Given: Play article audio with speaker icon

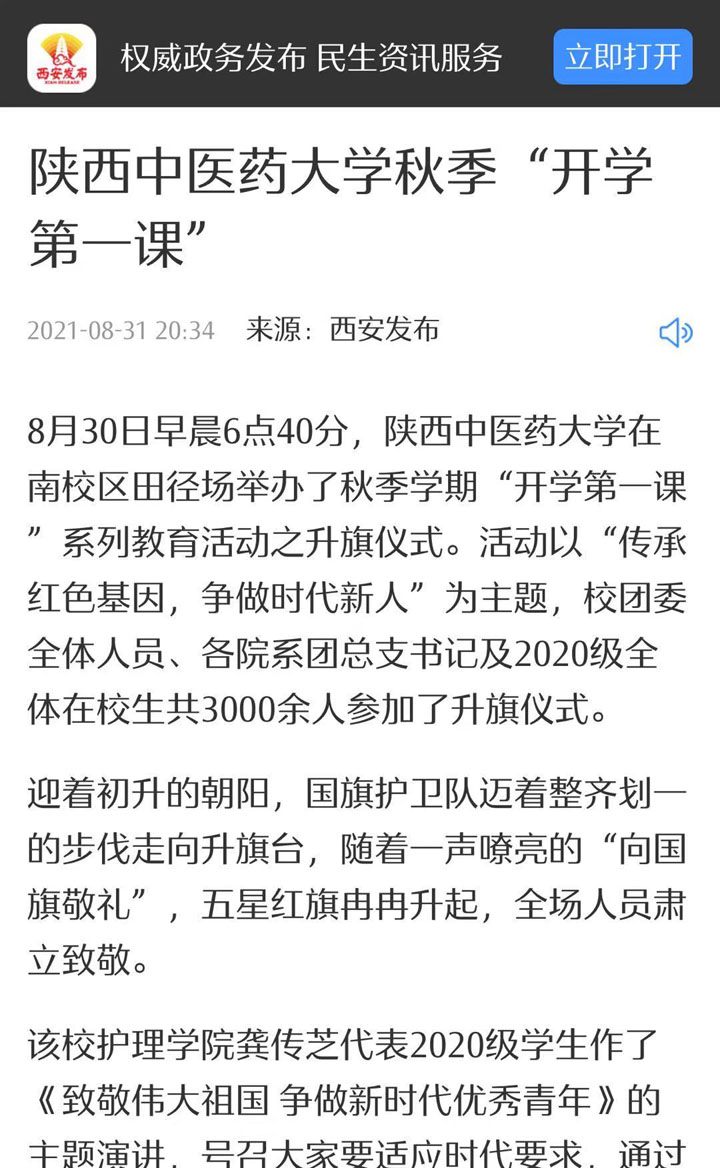Looking at the screenshot, I should [675, 332].
